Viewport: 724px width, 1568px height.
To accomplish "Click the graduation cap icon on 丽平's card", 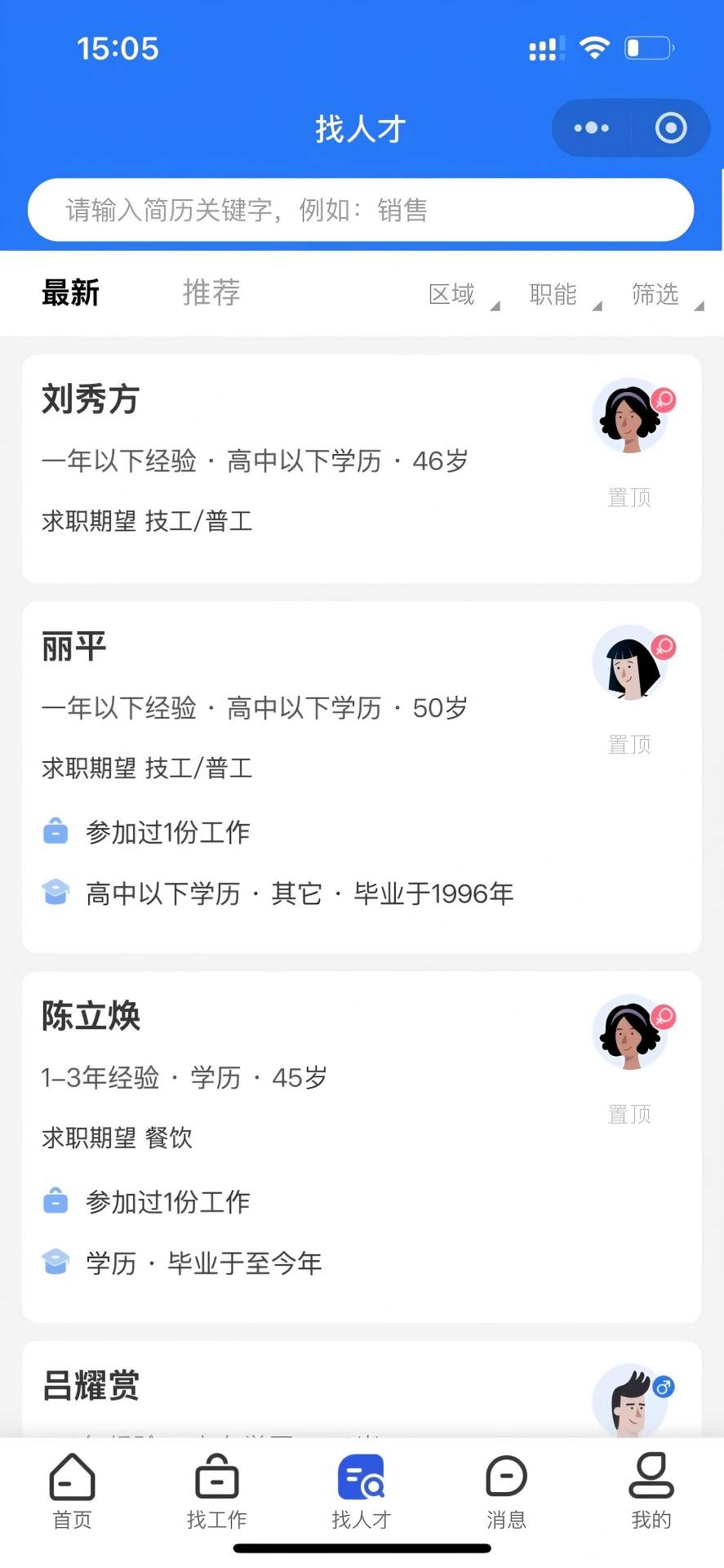I will coord(55,892).
